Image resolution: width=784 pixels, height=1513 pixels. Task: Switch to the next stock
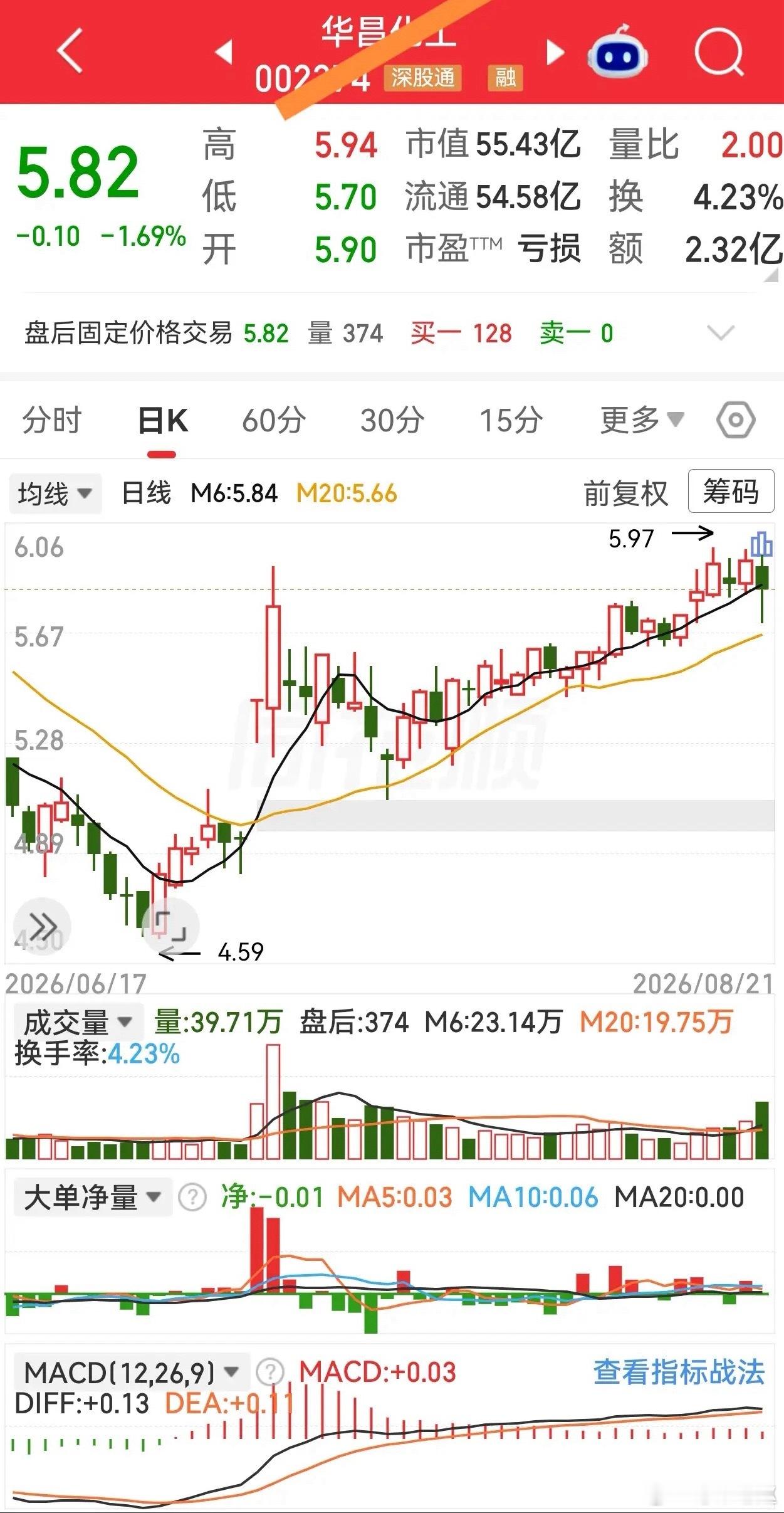555,53
